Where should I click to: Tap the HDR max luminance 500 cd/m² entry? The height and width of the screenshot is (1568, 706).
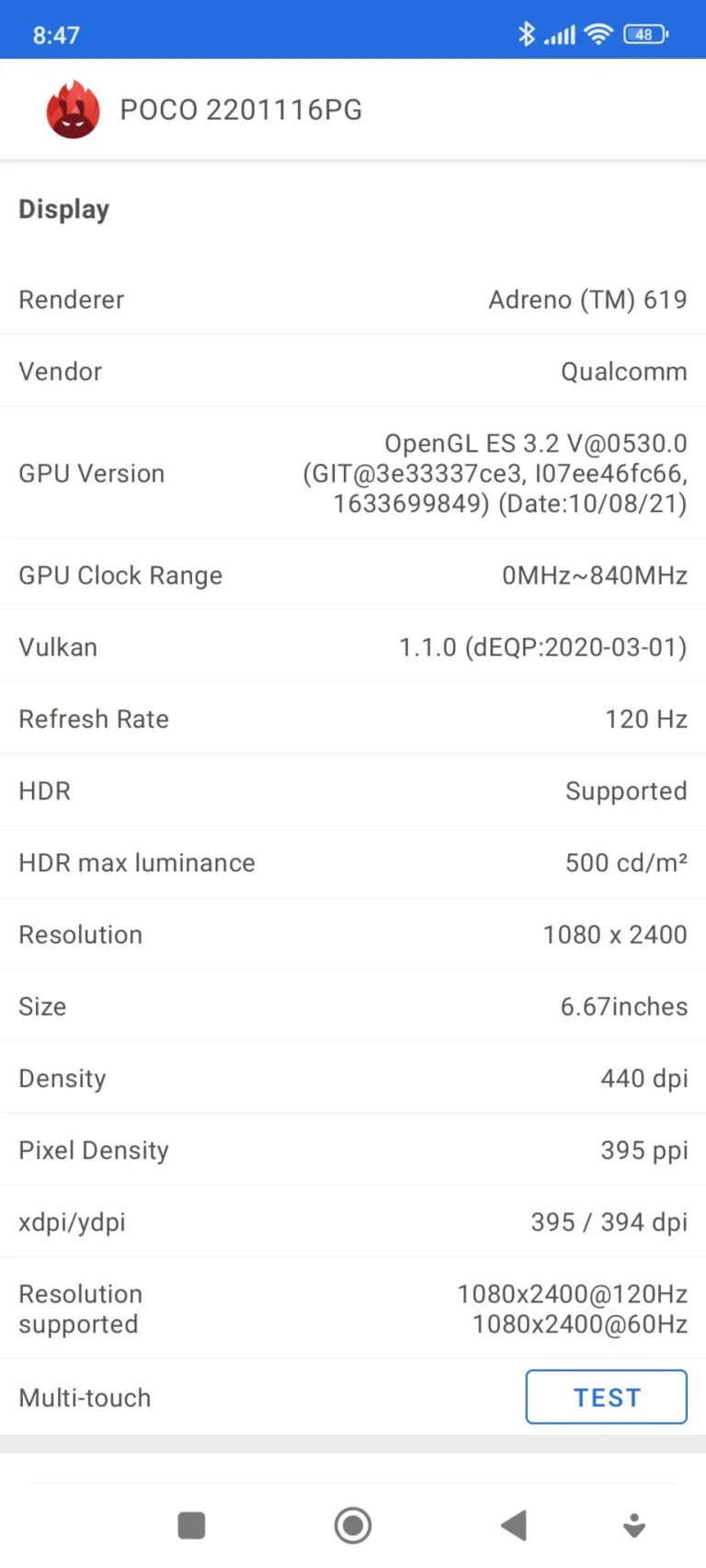tap(353, 862)
